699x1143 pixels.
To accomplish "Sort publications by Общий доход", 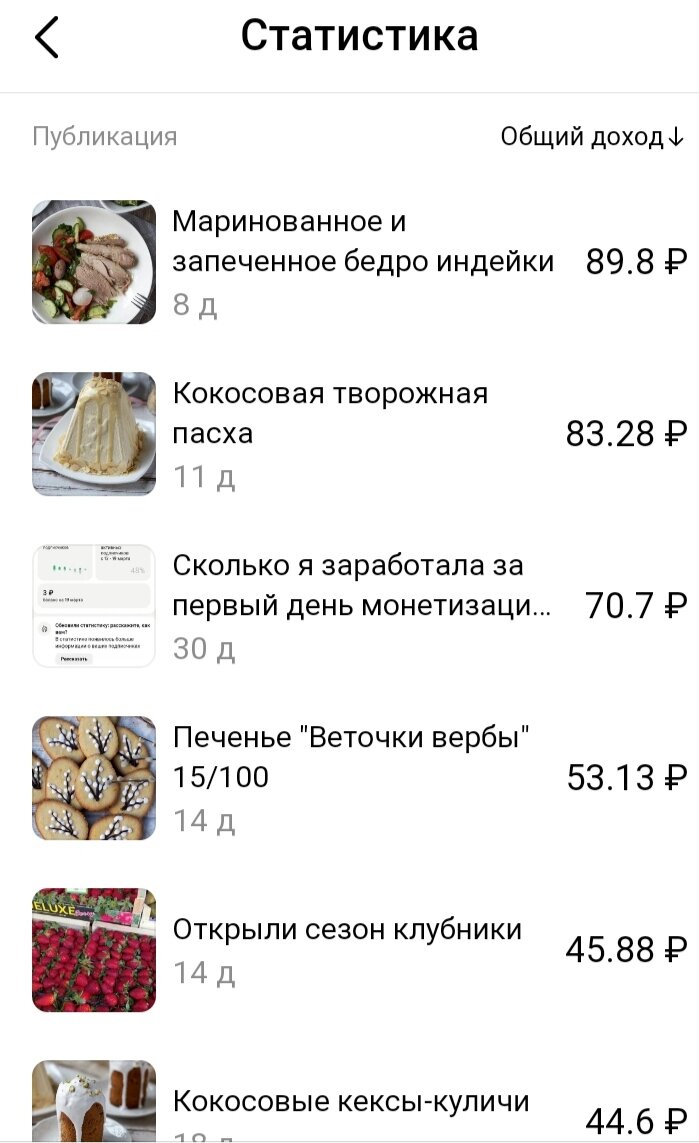I will tap(592, 137).
